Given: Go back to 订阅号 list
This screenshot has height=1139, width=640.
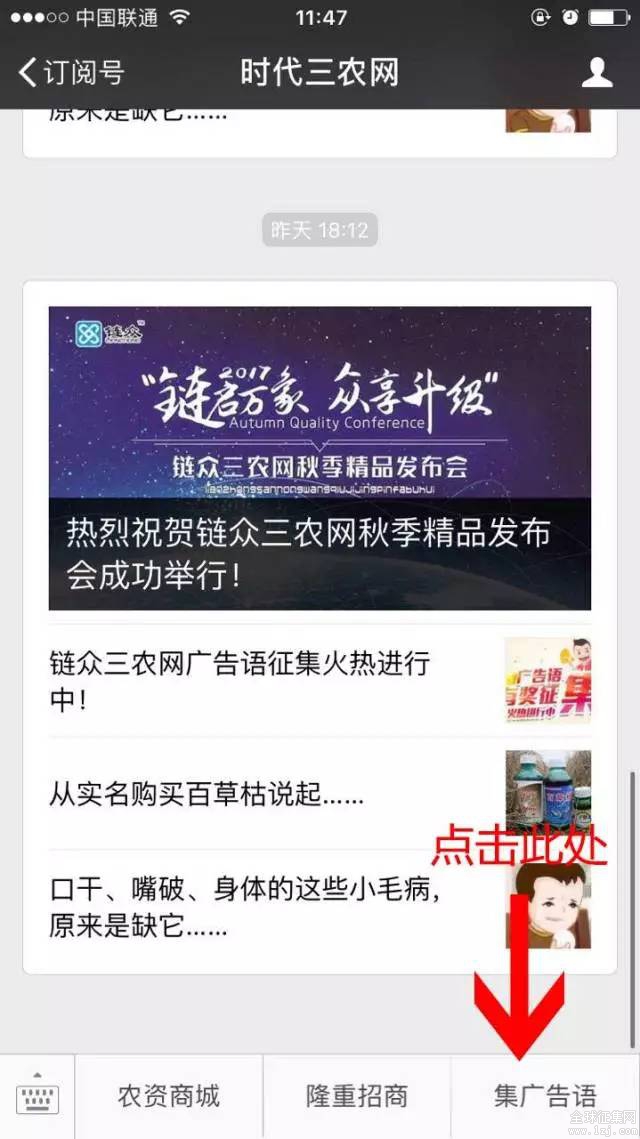Looking at the screenshot, I should pyautogui.click(x=70, y=73).
